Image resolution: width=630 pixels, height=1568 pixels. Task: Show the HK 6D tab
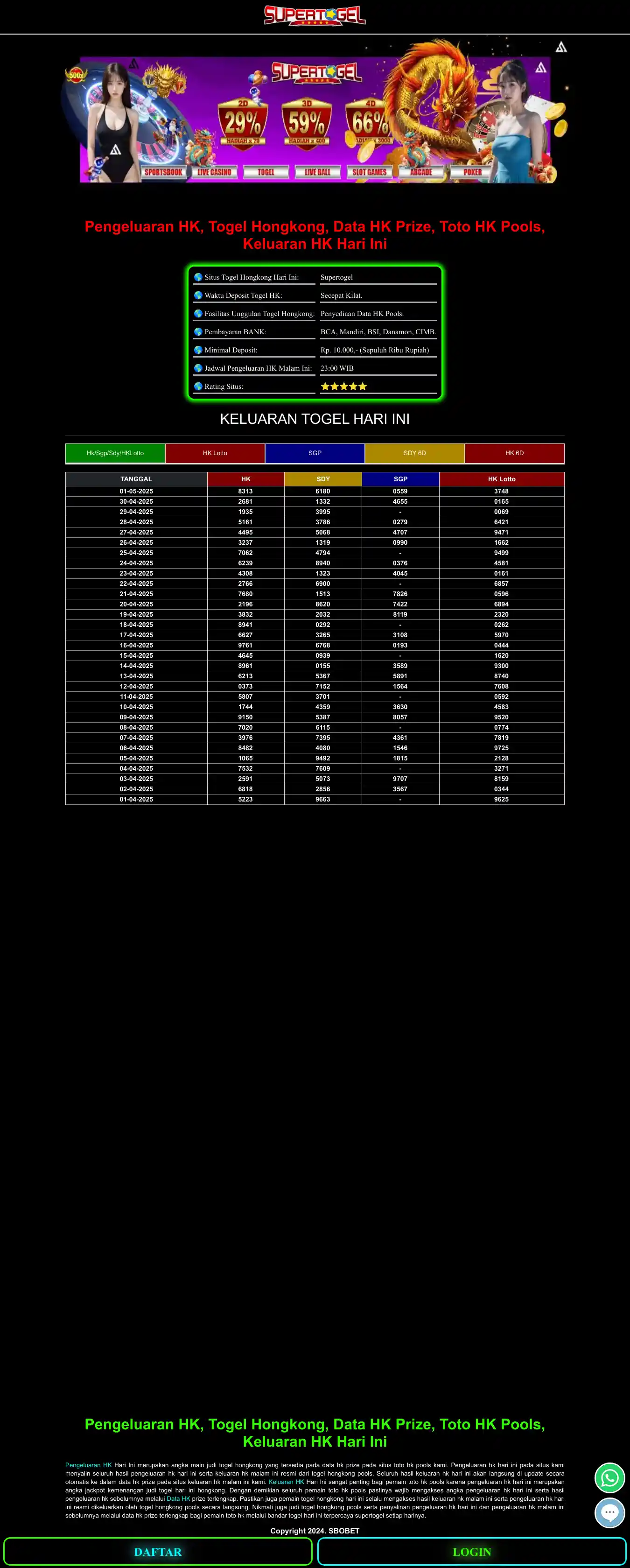[514, 453]
